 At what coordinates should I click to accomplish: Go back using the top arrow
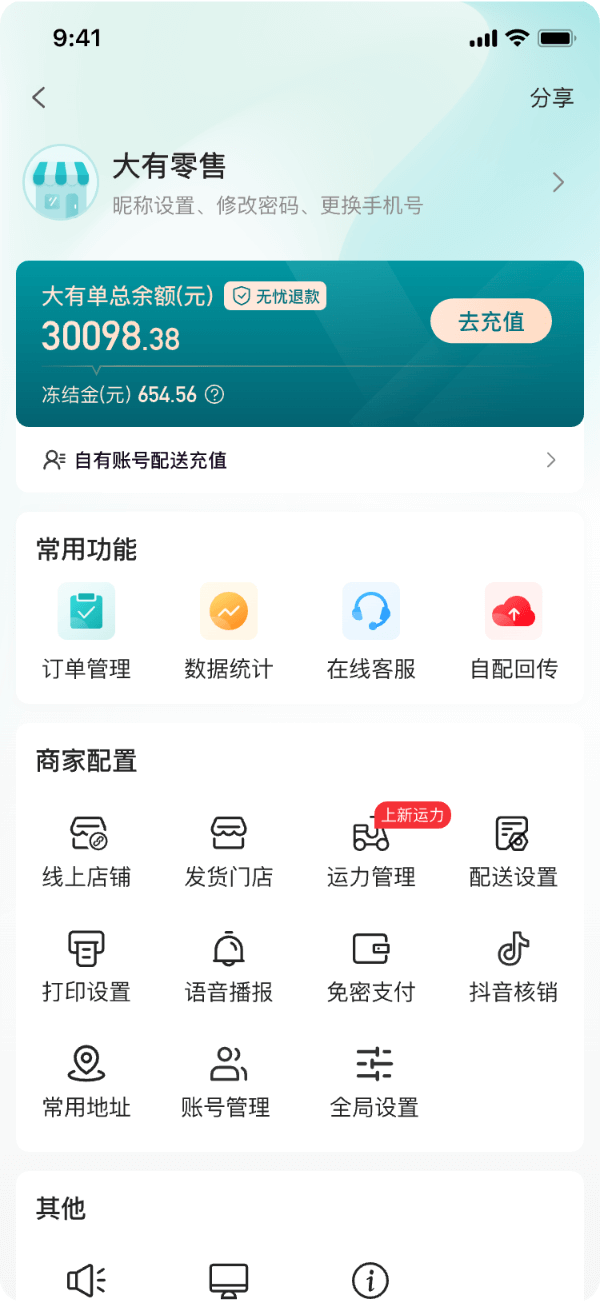pyautogui.click(x=39, y=97)
